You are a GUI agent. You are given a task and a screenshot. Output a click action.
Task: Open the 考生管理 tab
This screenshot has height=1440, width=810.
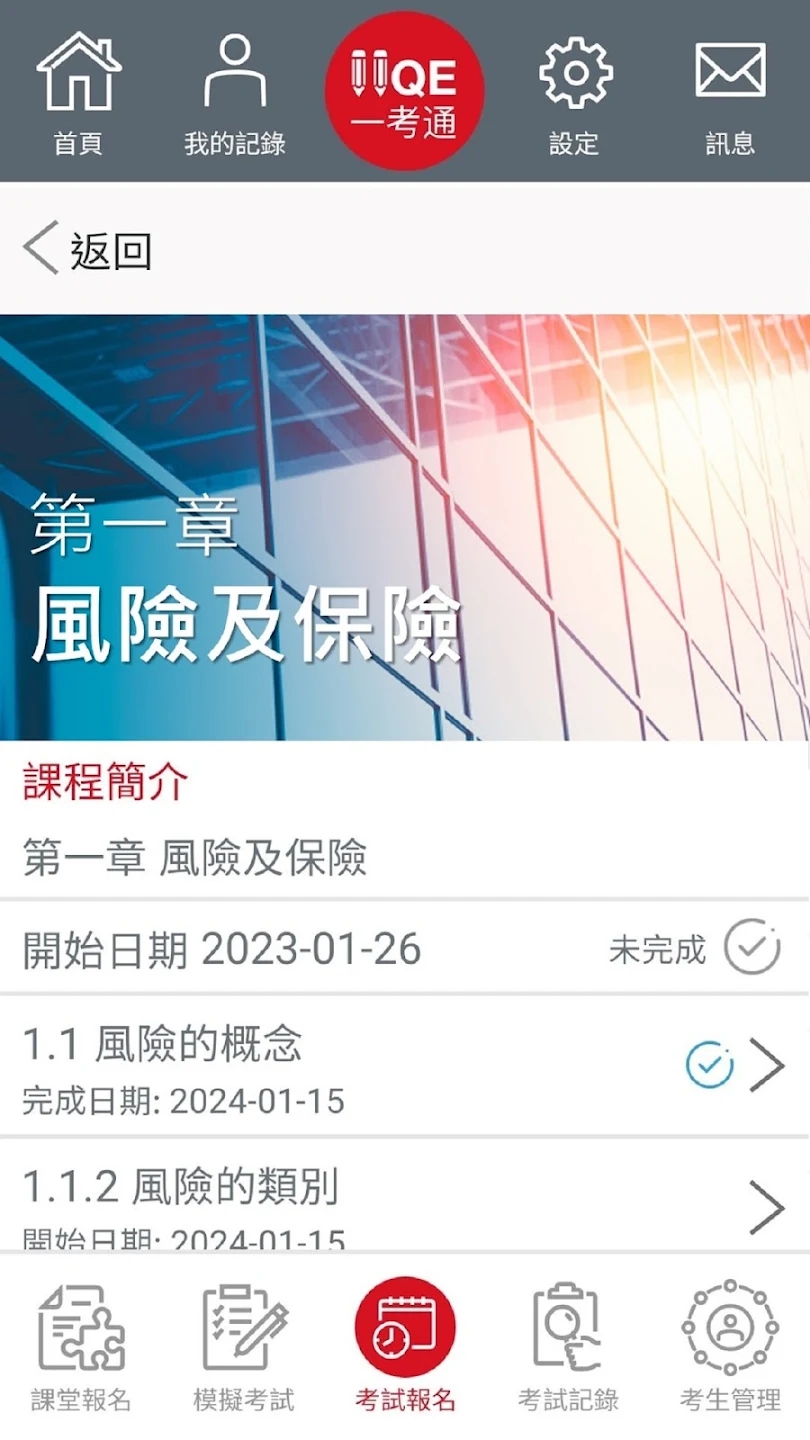[x=730, y=1346]
